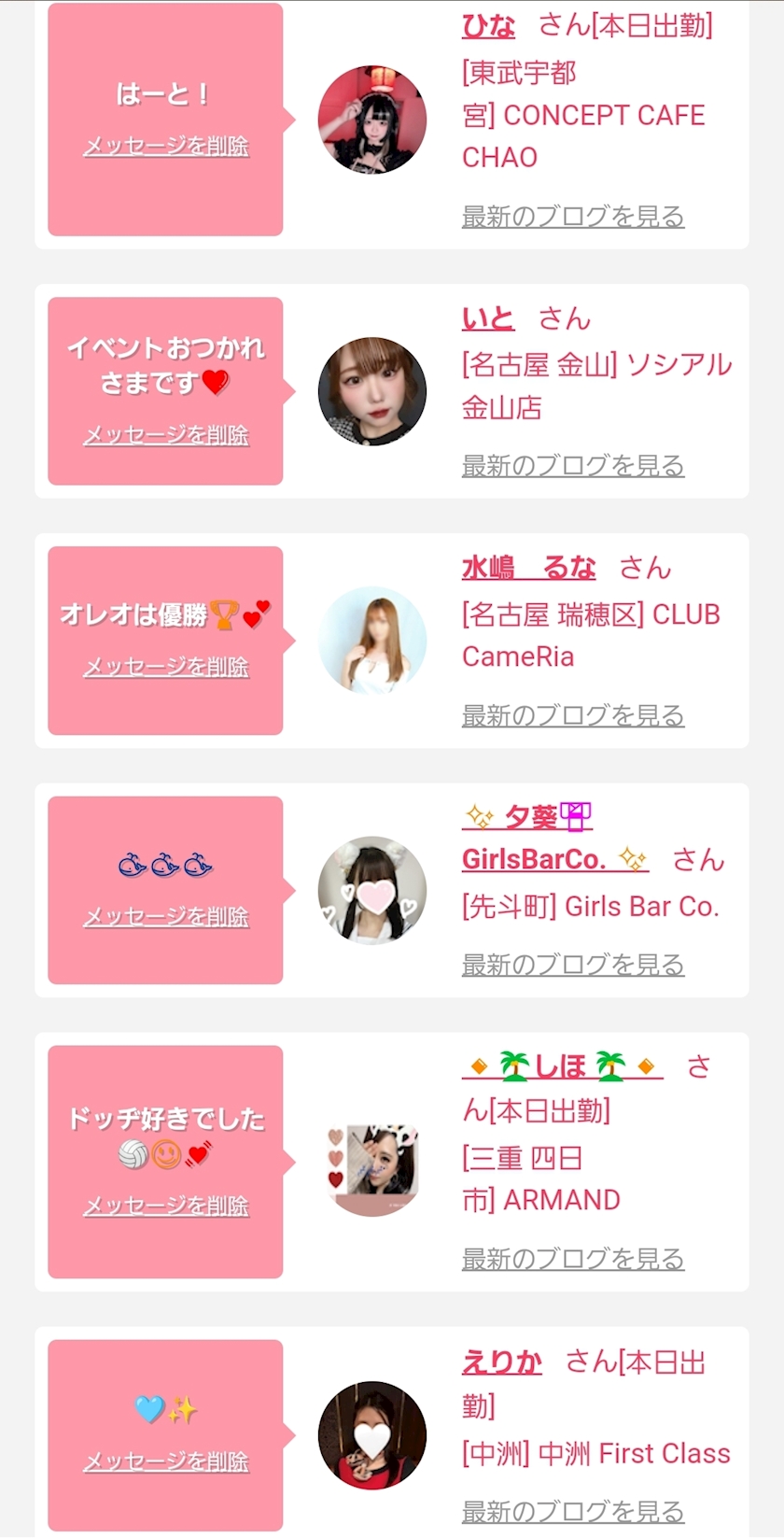Delete the オレオは優勝 message
Image resolution: width=784 pixels, height=1538 pixels.
[166, 667]
